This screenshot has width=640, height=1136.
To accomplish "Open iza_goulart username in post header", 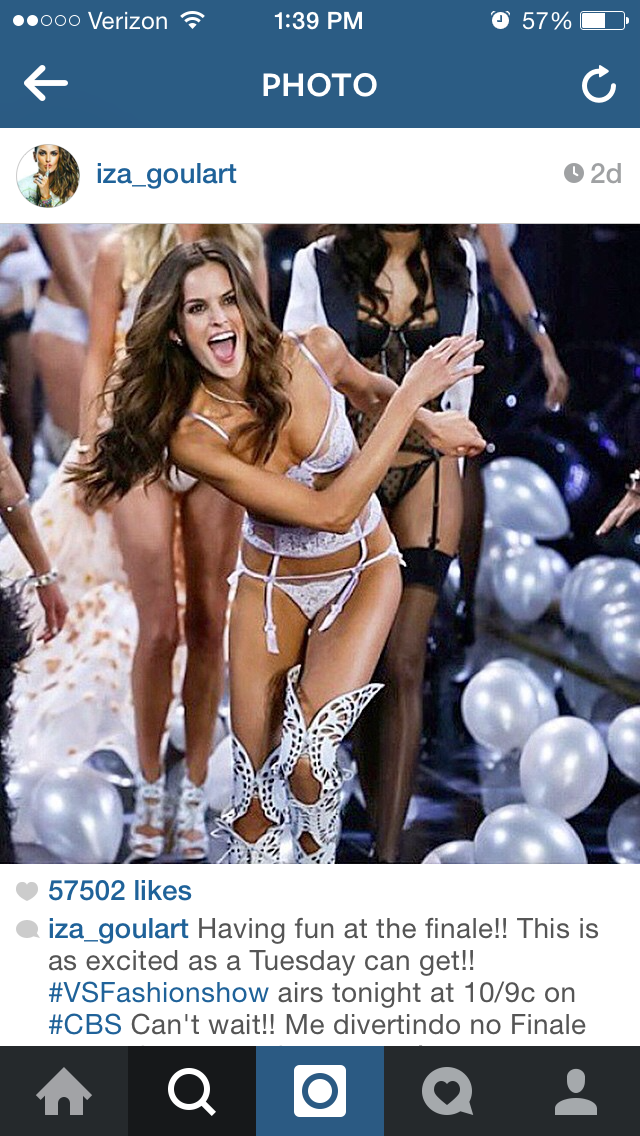I will click(x=166, y=175).
